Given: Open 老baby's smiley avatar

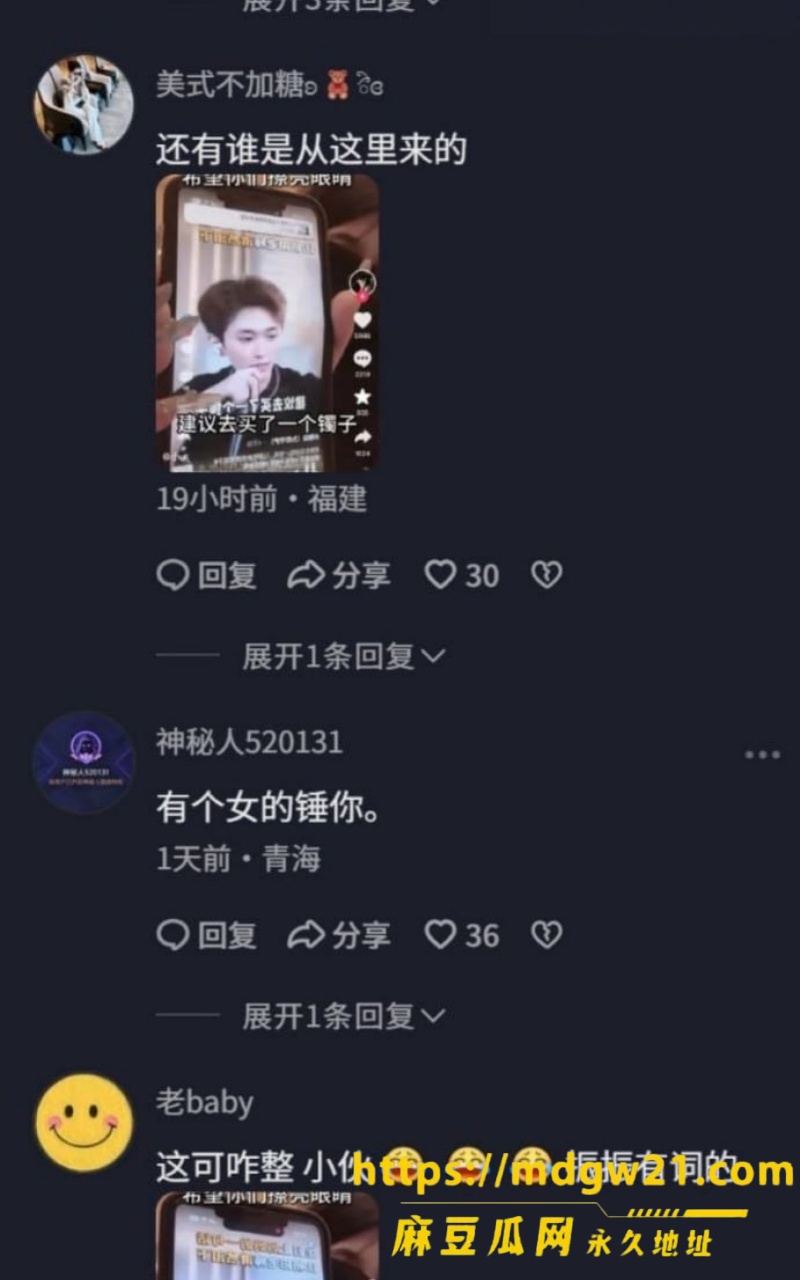Looking at the screenshot, I should point(84,1122).
